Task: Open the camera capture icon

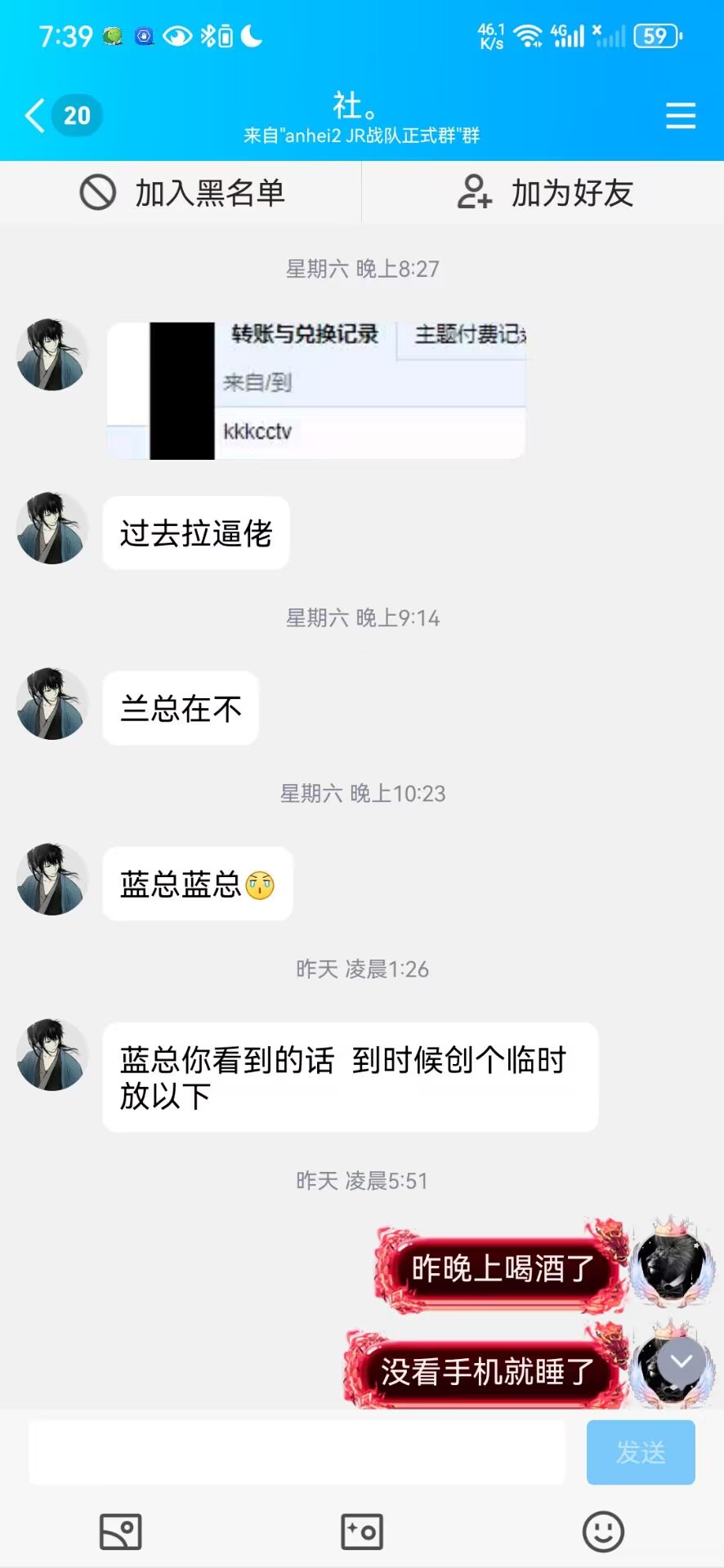Action: click(x=361, y=1531)
